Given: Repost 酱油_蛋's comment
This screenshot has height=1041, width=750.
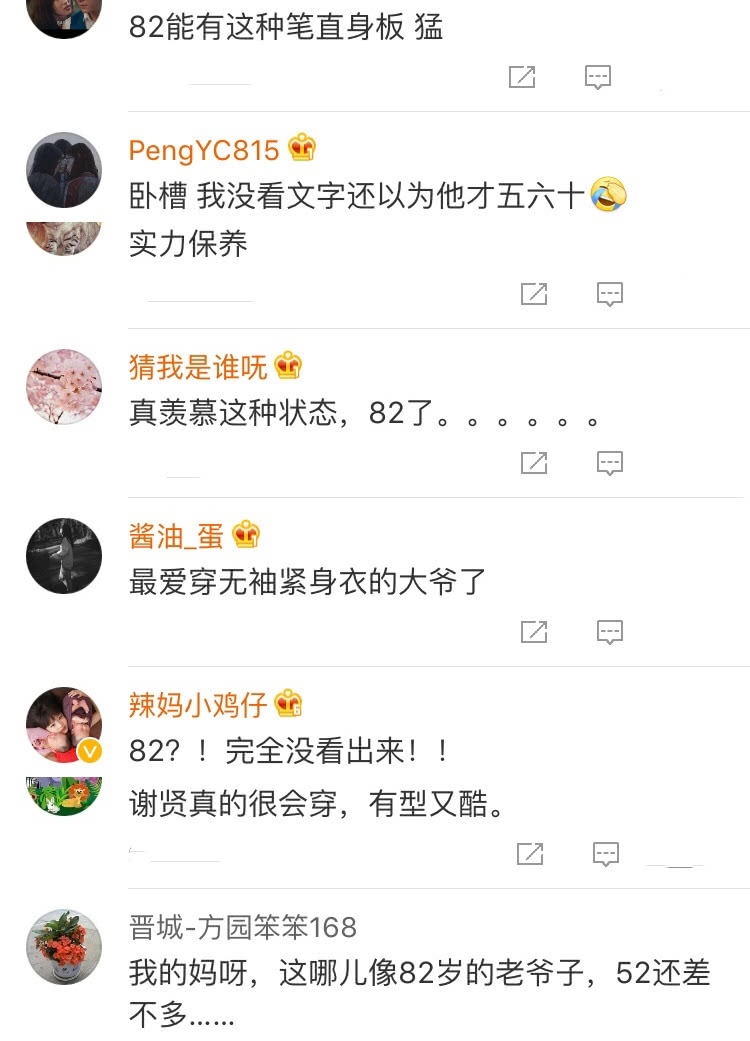Looking at the screenshot, I should pyautogui.click(x=534, y=631).
